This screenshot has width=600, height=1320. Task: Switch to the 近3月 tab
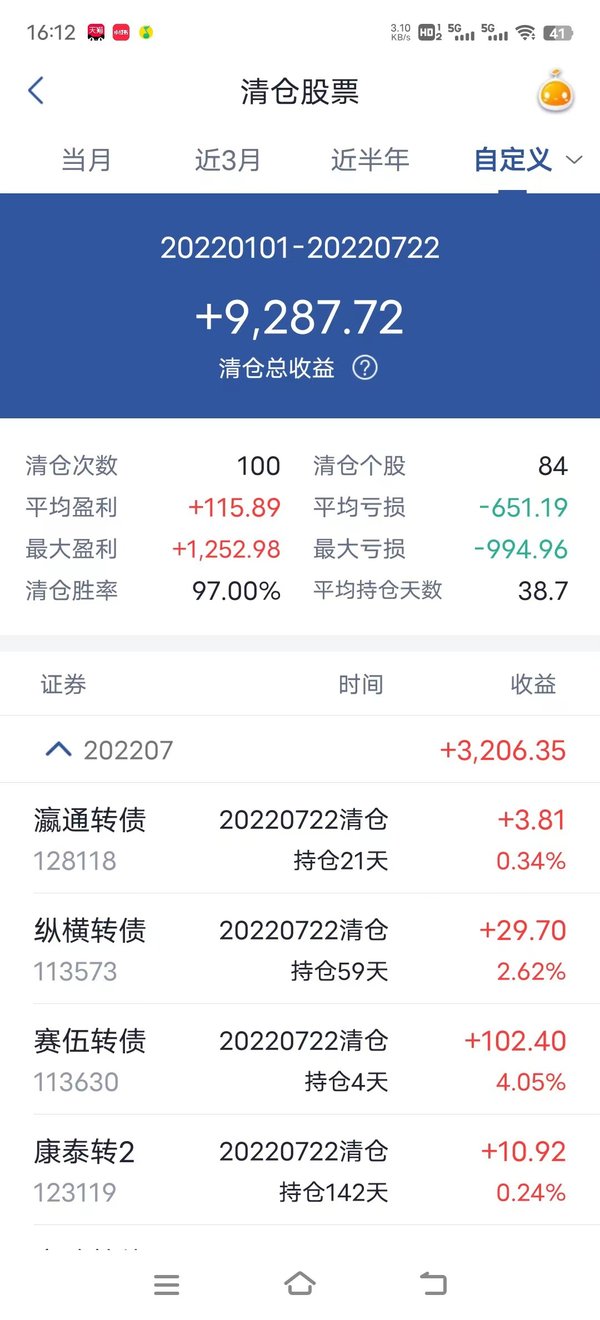(228, 160)
